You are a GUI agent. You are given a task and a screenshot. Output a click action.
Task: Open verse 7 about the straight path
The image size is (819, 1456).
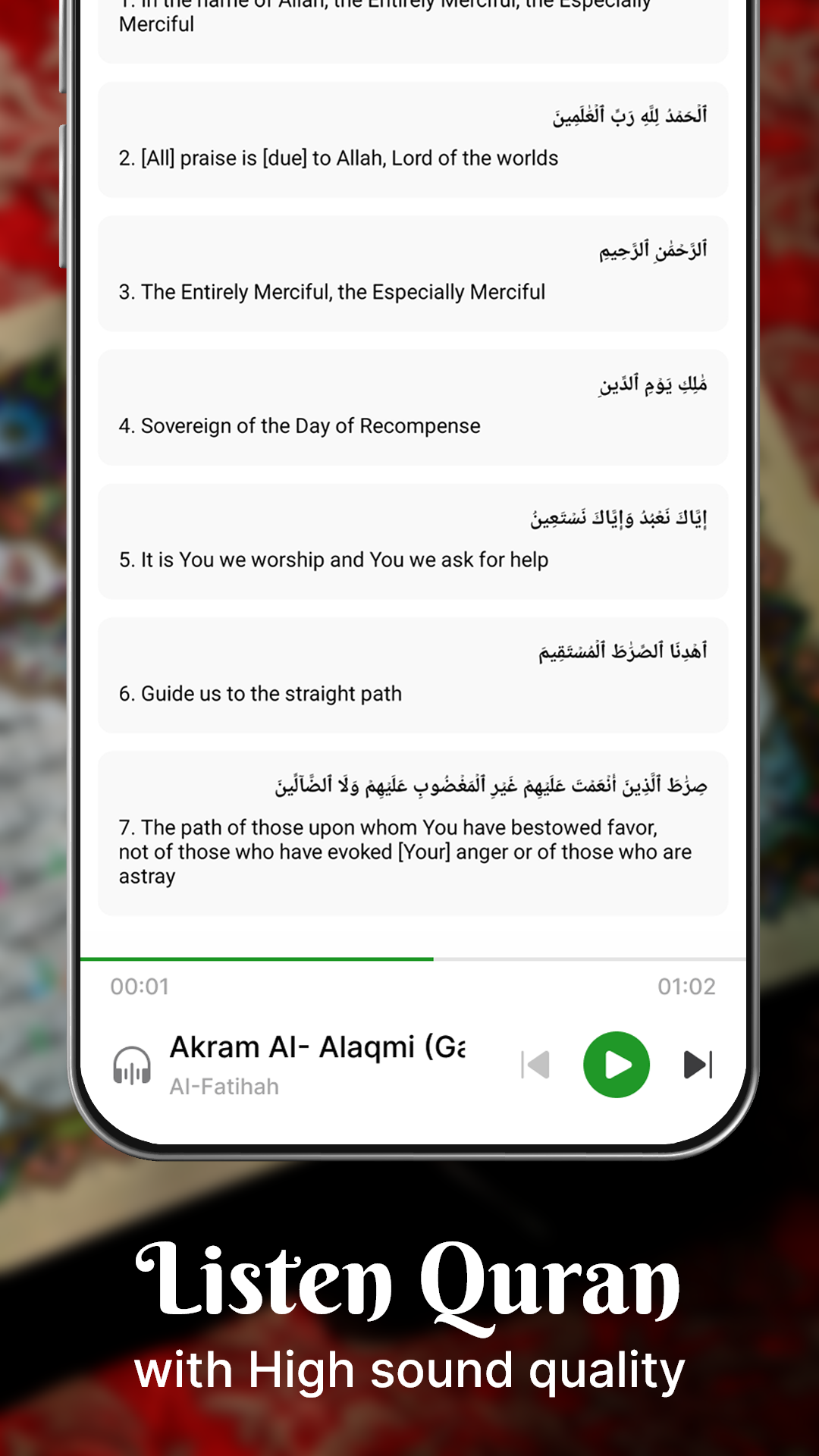413,831
